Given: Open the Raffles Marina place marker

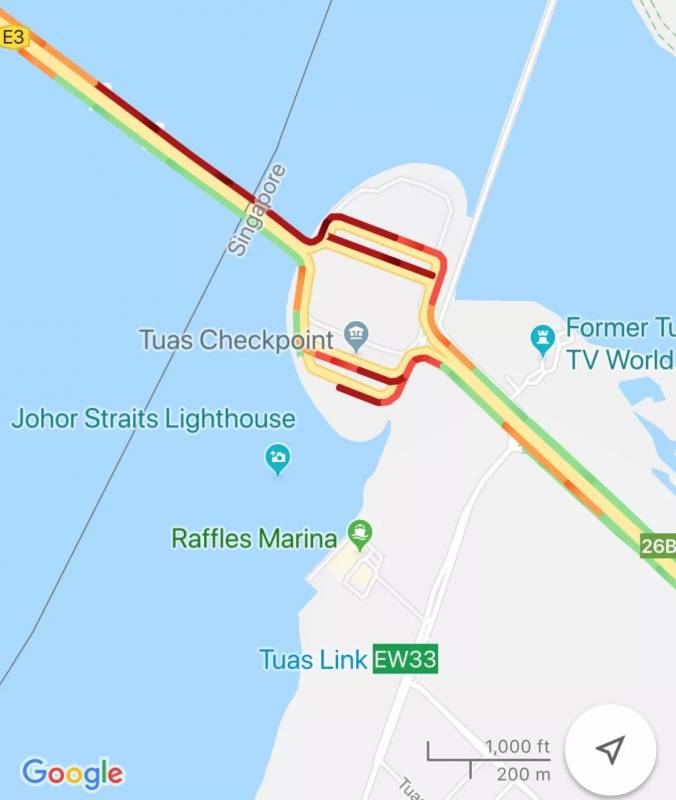Looking at the screenshot, I should (359, 532).
